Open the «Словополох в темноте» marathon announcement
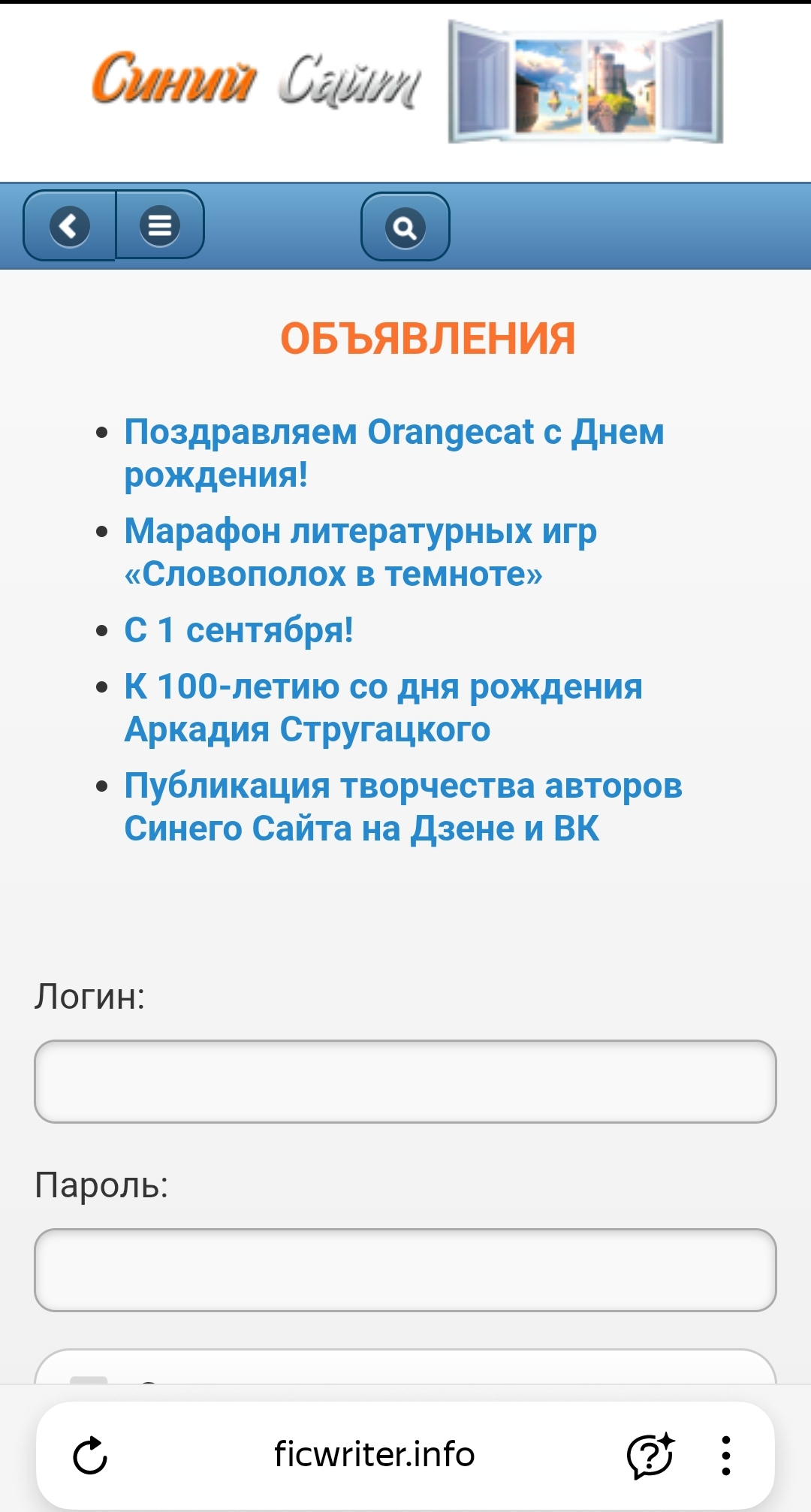The image size is (811, 1512). (360, 552)
